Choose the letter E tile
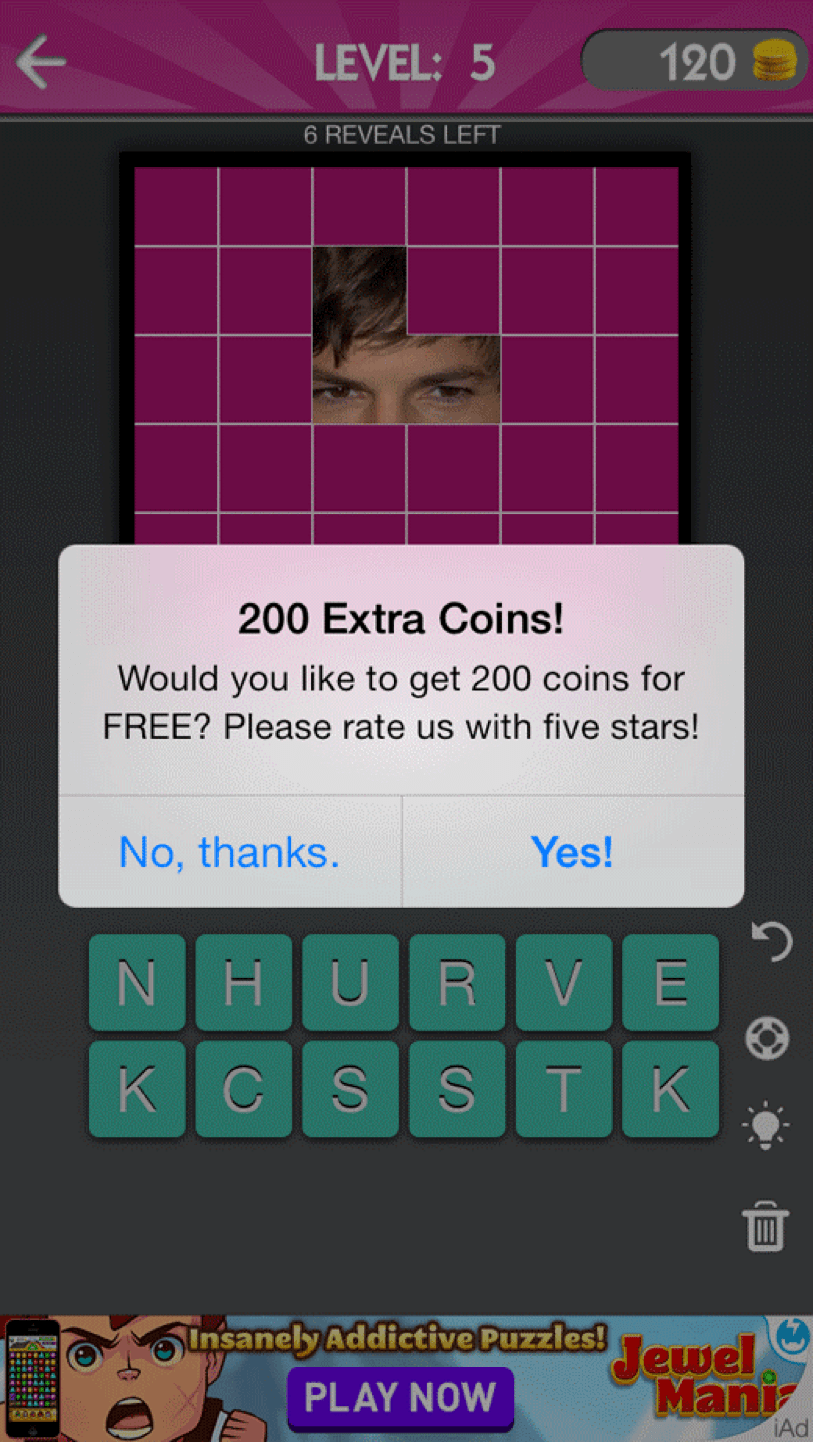Image resolution: width=813 pixels, height=1442 pixels. coord(670,983)
